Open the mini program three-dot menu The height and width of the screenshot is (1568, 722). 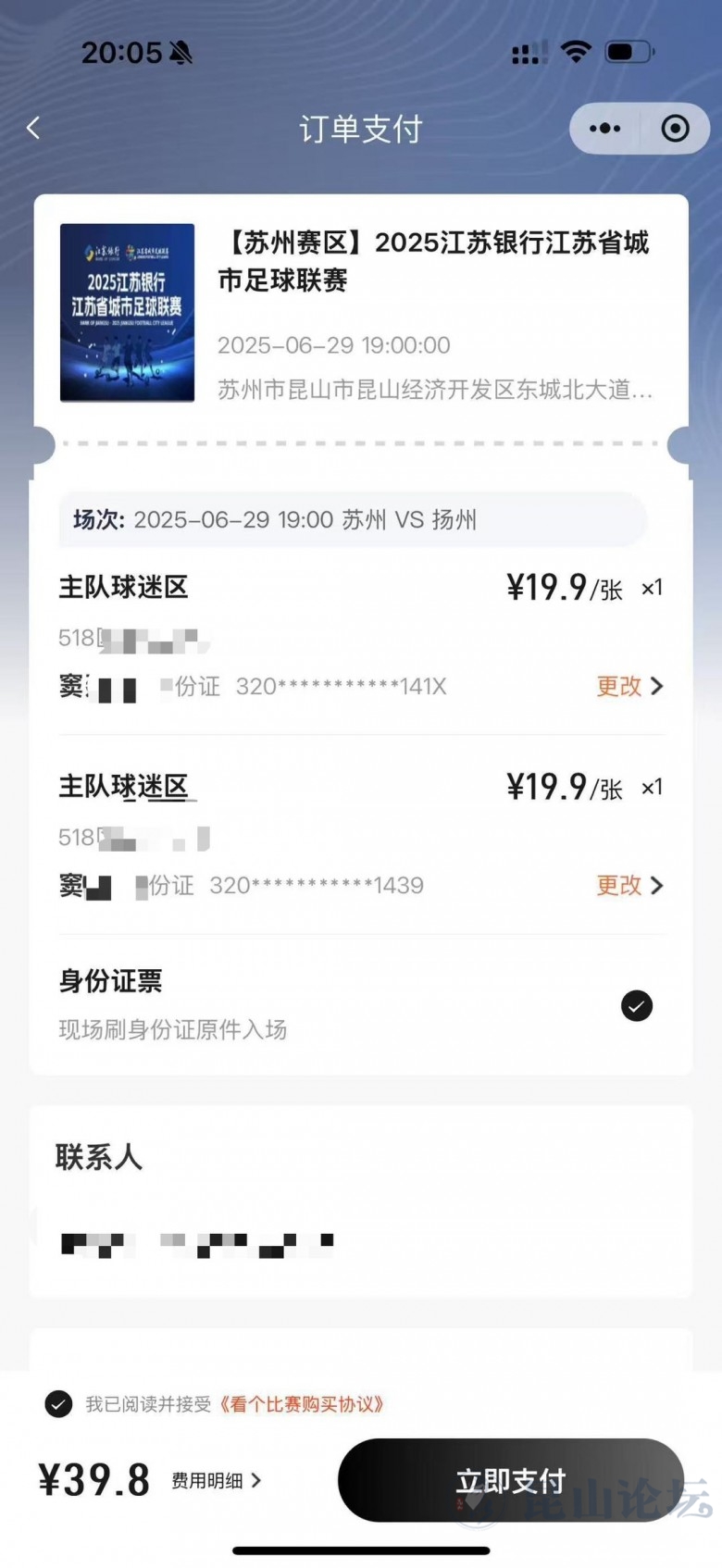coord(605,129)
